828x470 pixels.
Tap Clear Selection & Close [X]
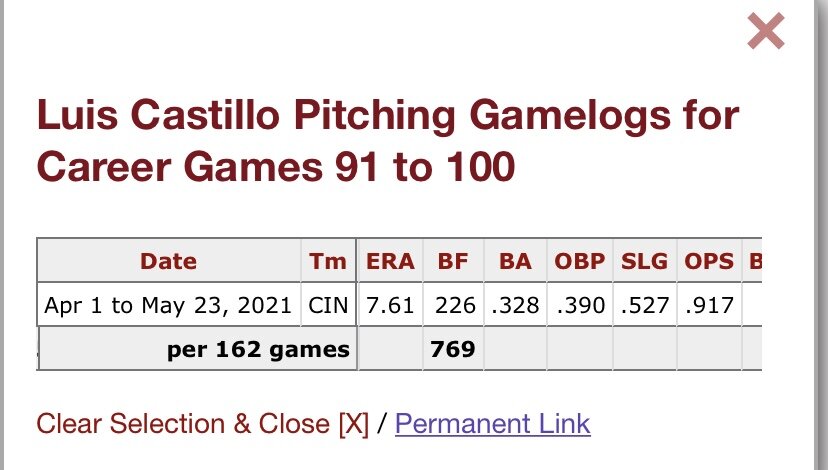203,424
